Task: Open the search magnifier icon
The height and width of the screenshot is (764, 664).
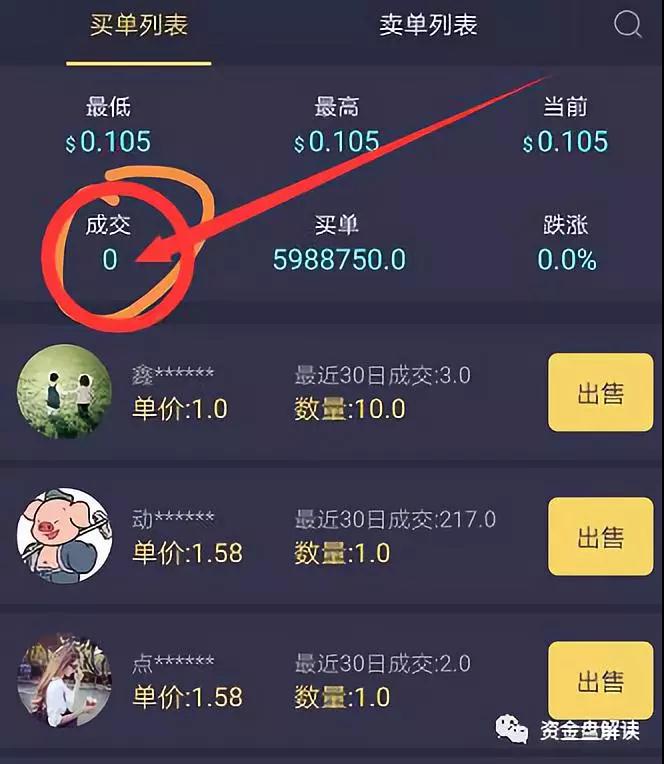Action: (x=628, y=25)
